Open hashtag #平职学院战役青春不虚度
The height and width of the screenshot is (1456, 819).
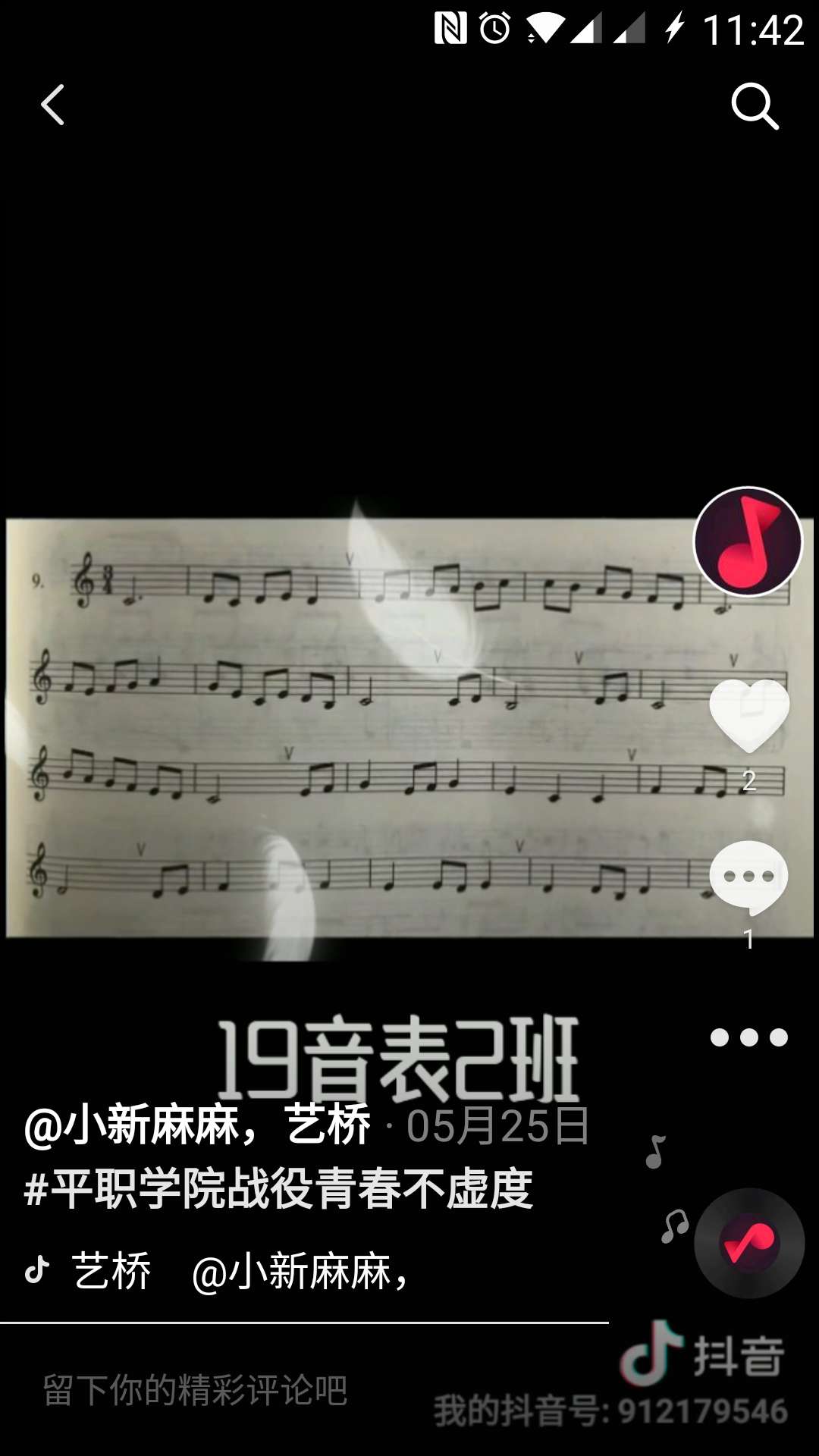coord(278,1188)
